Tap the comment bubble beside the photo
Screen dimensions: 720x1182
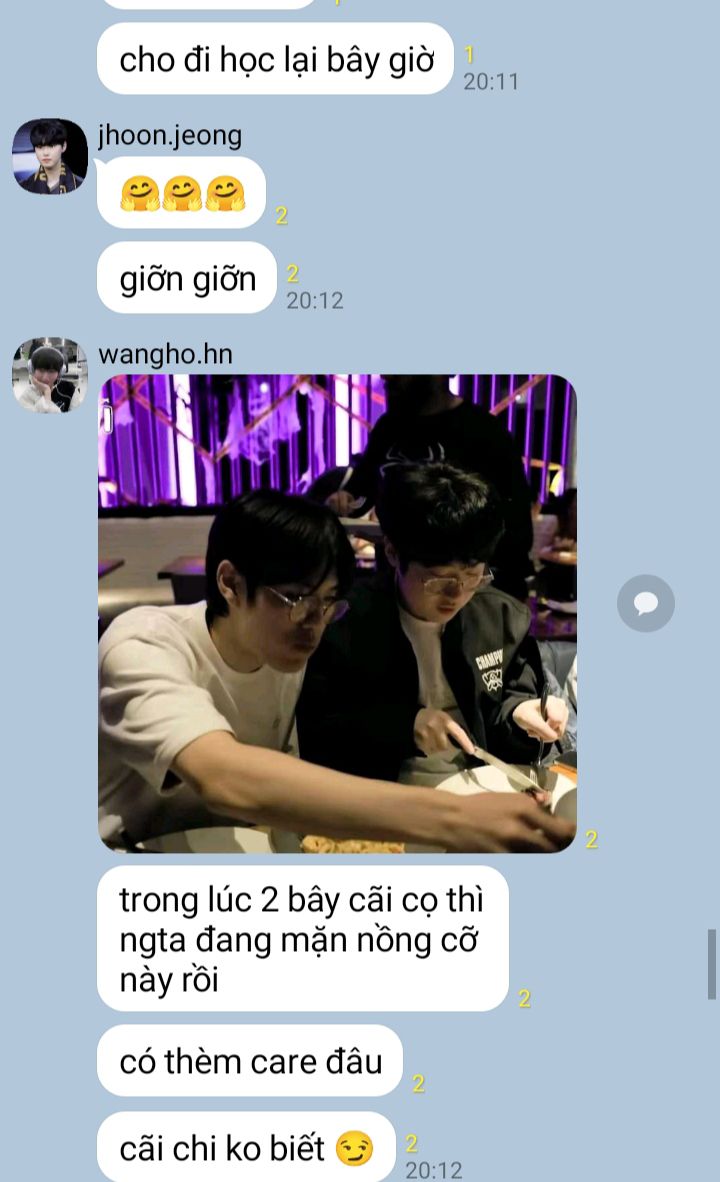[x=645, y=603]
